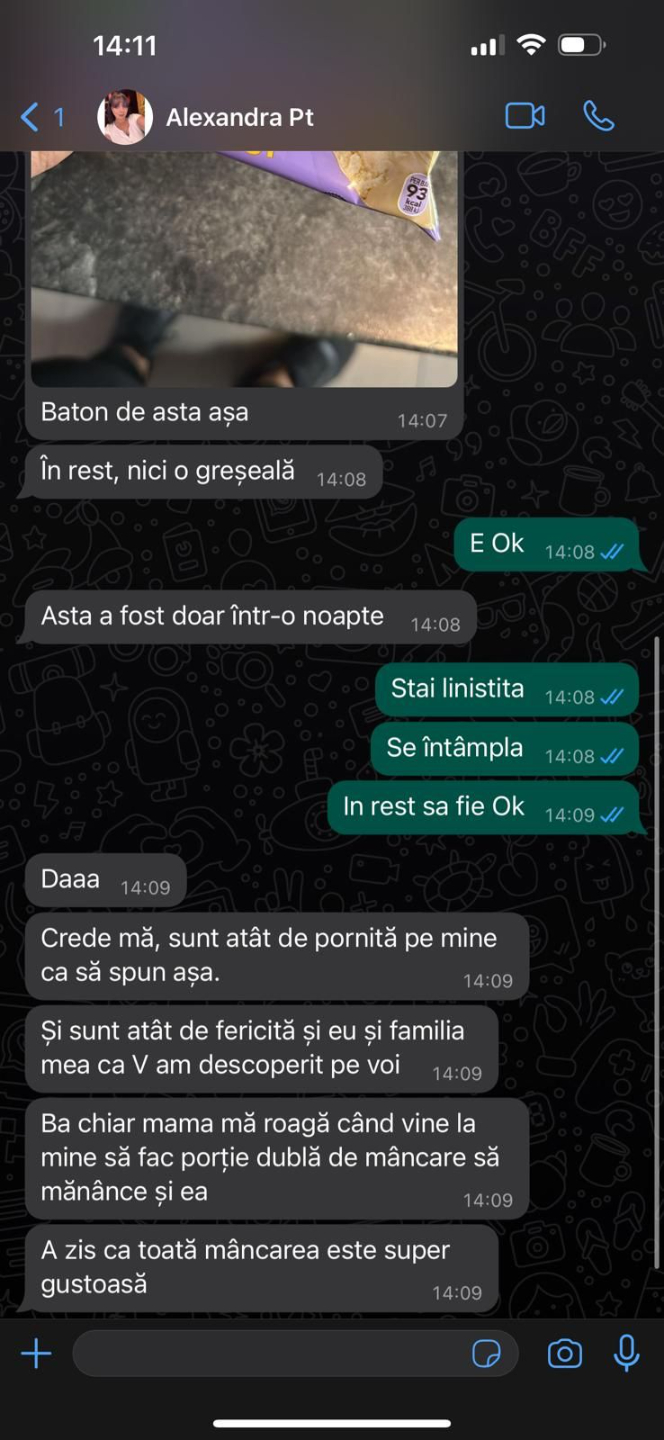Open the camera to send a photo
This screenshot has height=1440, width=664.
(x=565, y=1354)
